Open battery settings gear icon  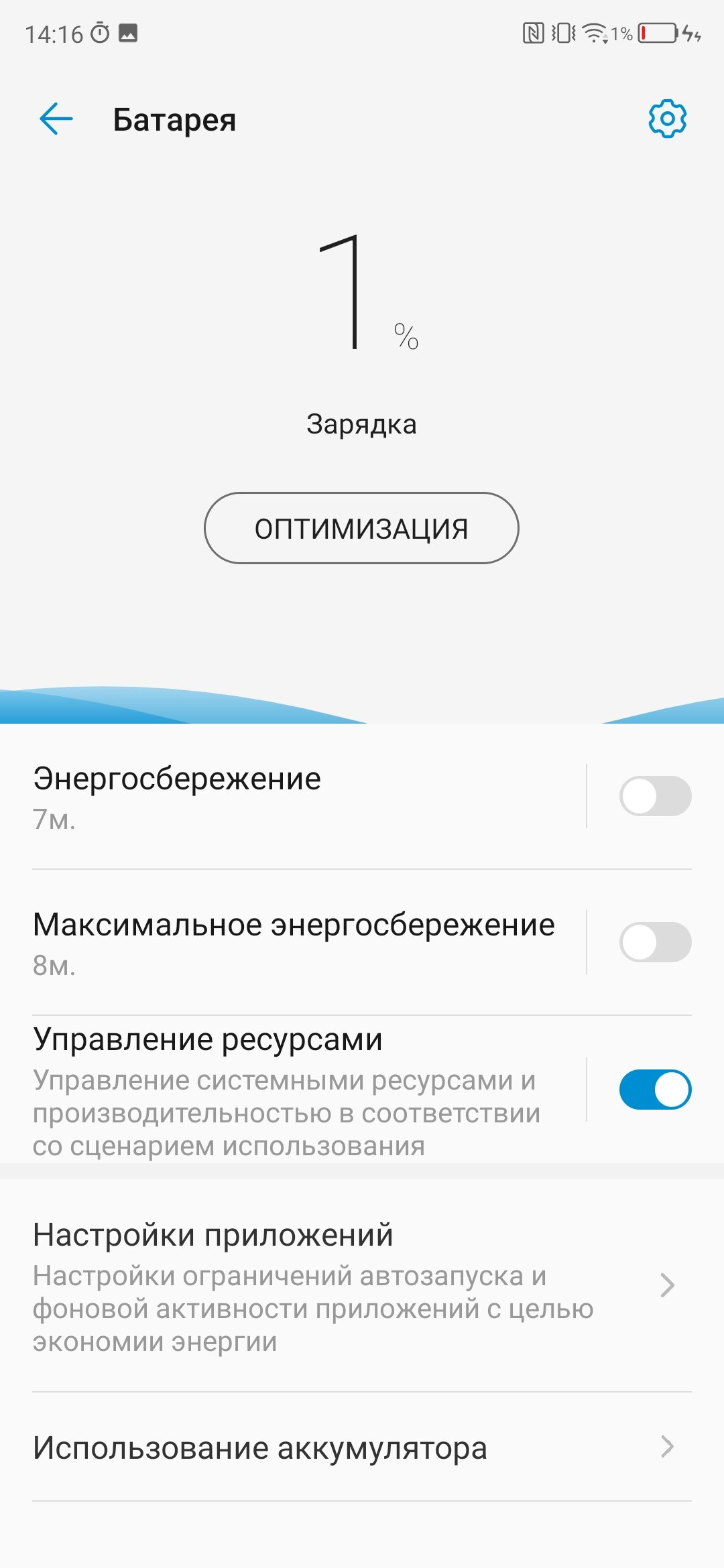coord(667,119)
